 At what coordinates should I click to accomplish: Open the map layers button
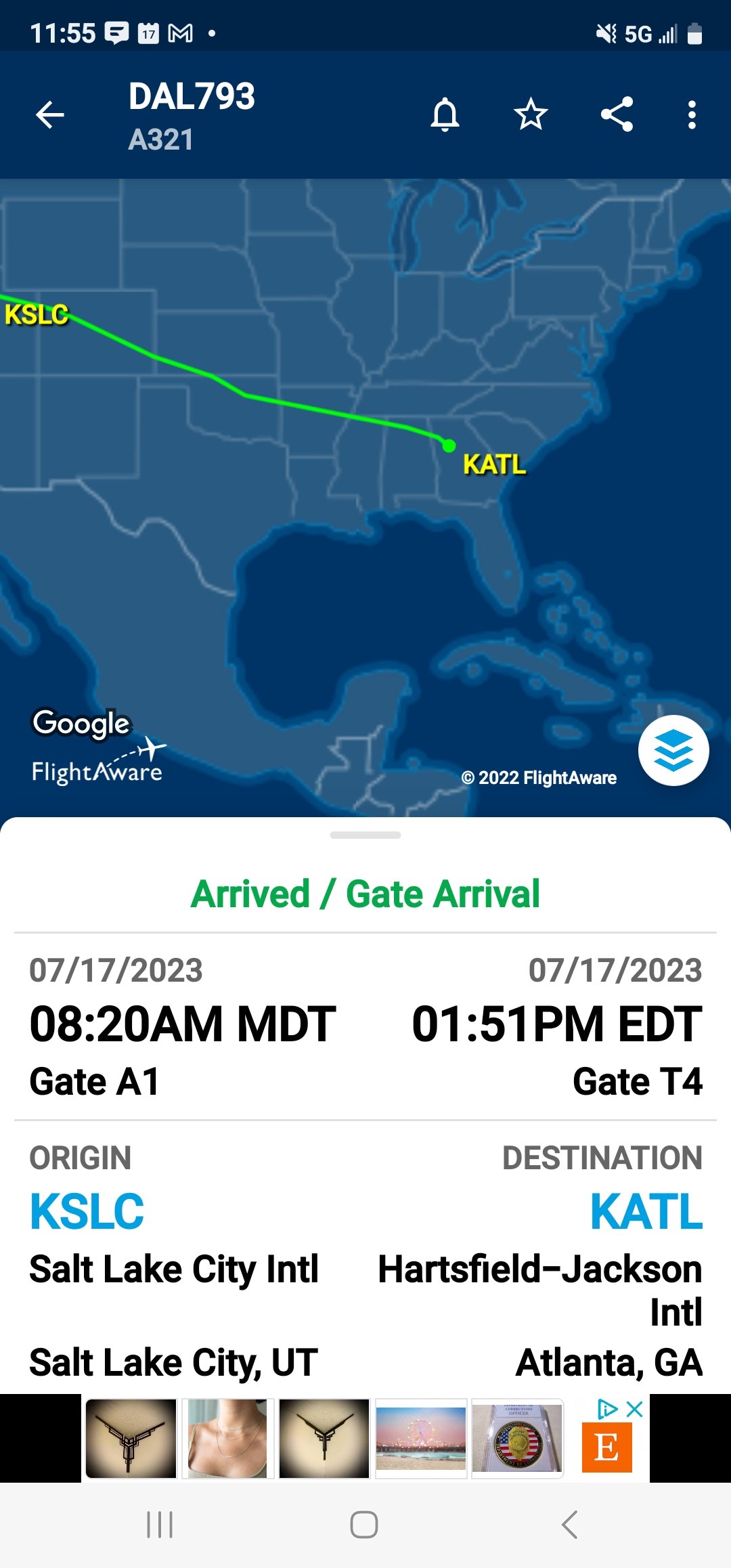click(x=673, y=750)
